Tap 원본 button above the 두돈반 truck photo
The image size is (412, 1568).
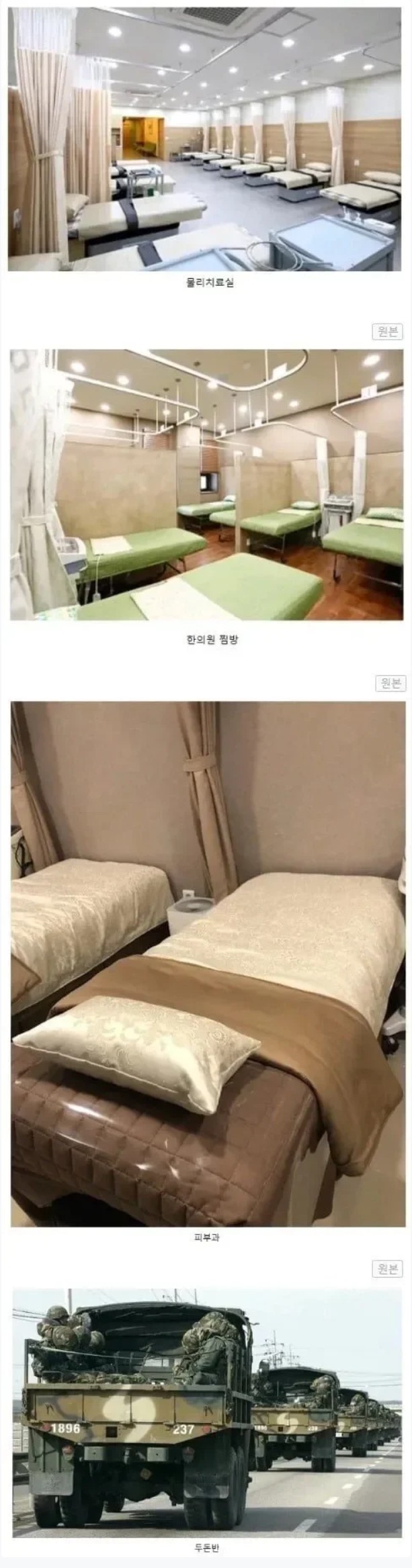pyautogui.click(x=388, y=1269)
